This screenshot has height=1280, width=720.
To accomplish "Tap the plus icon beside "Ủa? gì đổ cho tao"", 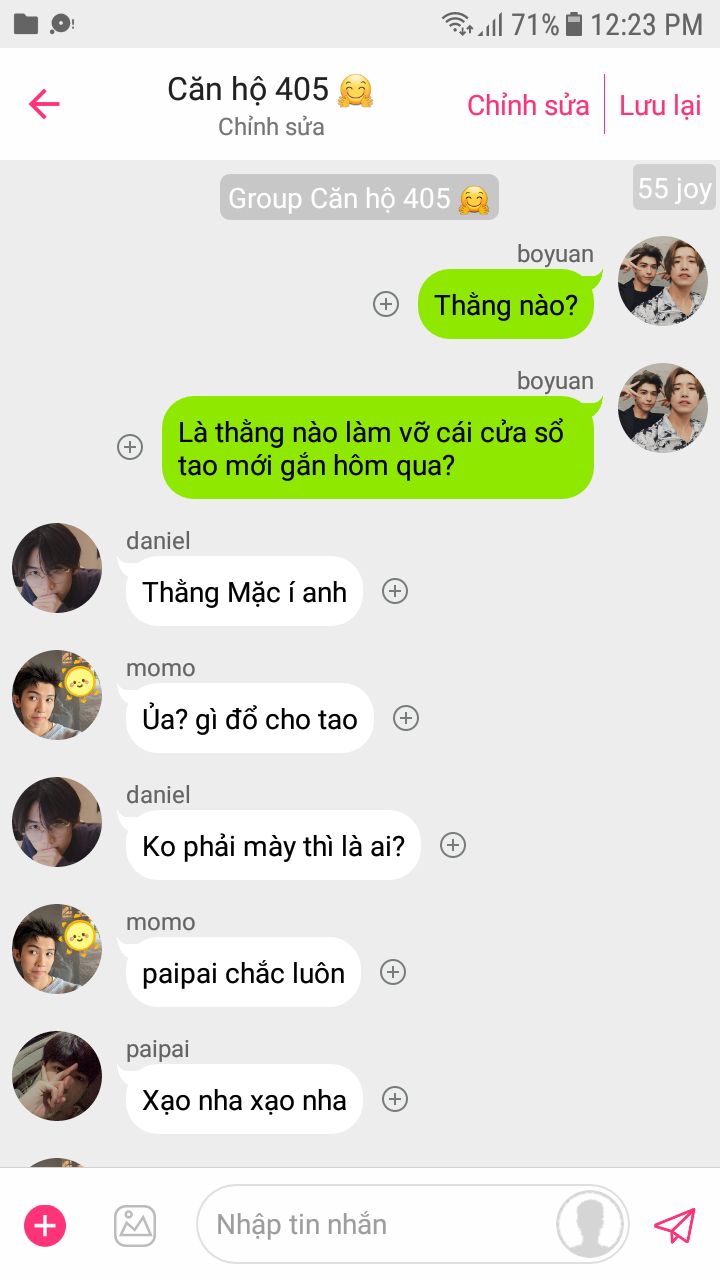I will (x=405, y=718).
